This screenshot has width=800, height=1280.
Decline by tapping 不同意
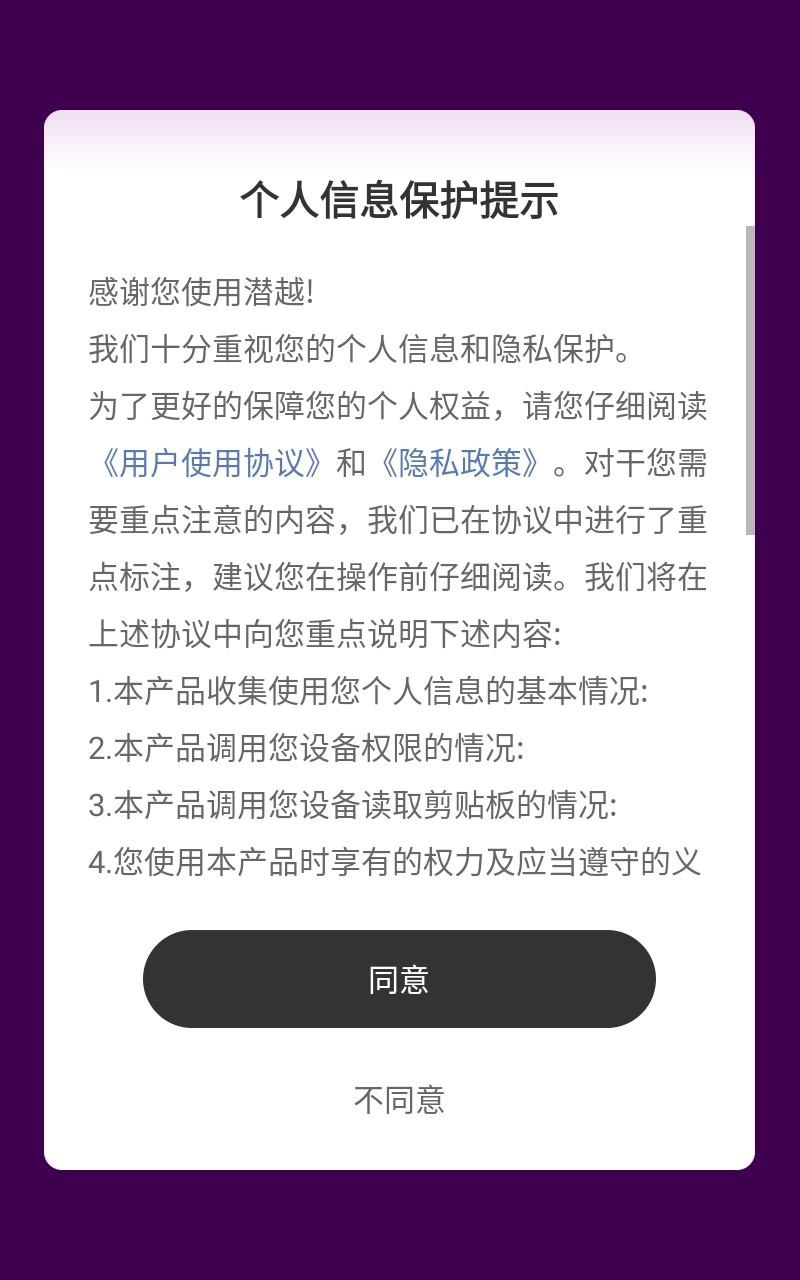[399, 1100]
